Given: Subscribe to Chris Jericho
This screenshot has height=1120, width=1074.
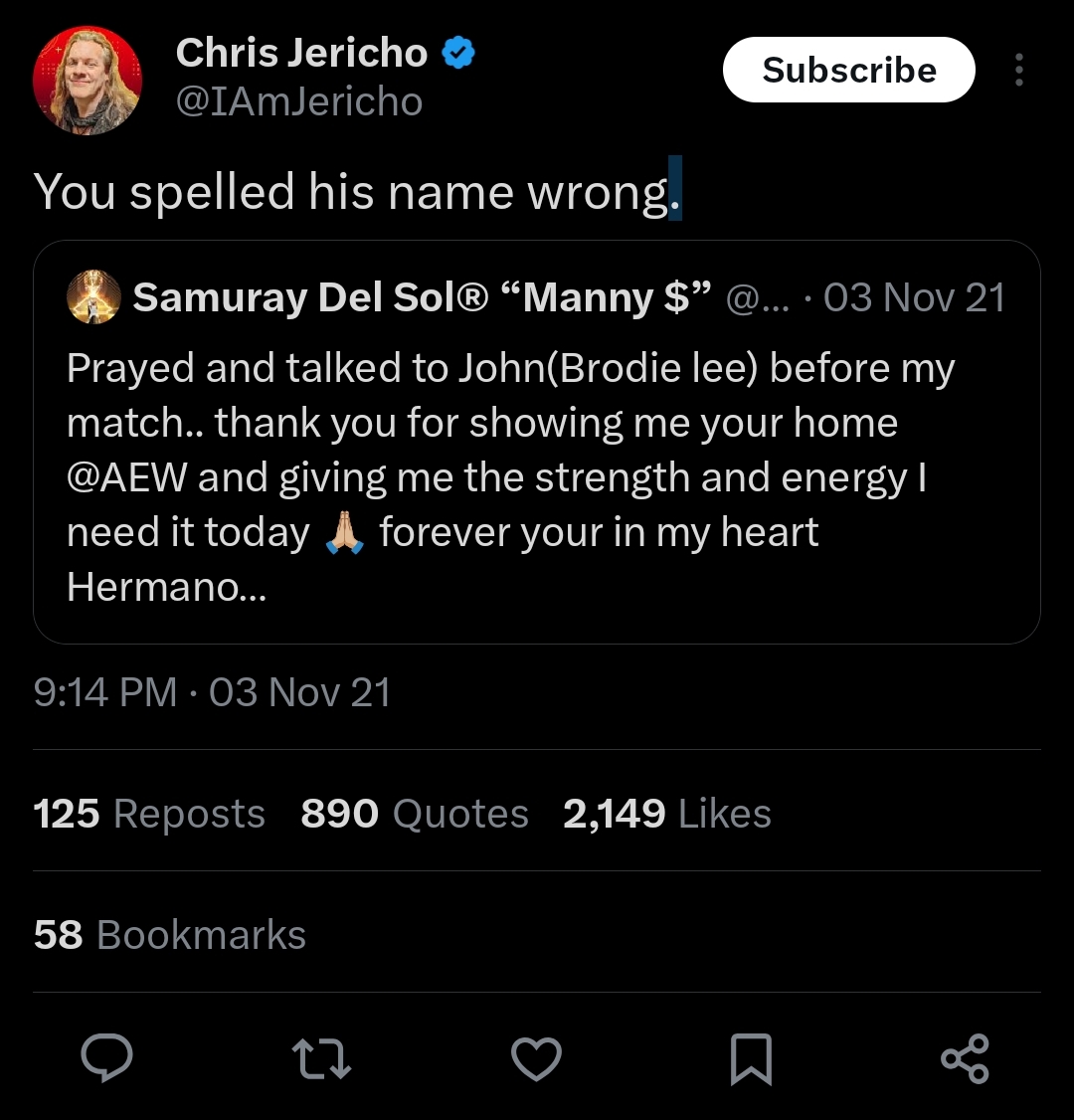Looking at the screenshot, I should [x=848, y=70].
